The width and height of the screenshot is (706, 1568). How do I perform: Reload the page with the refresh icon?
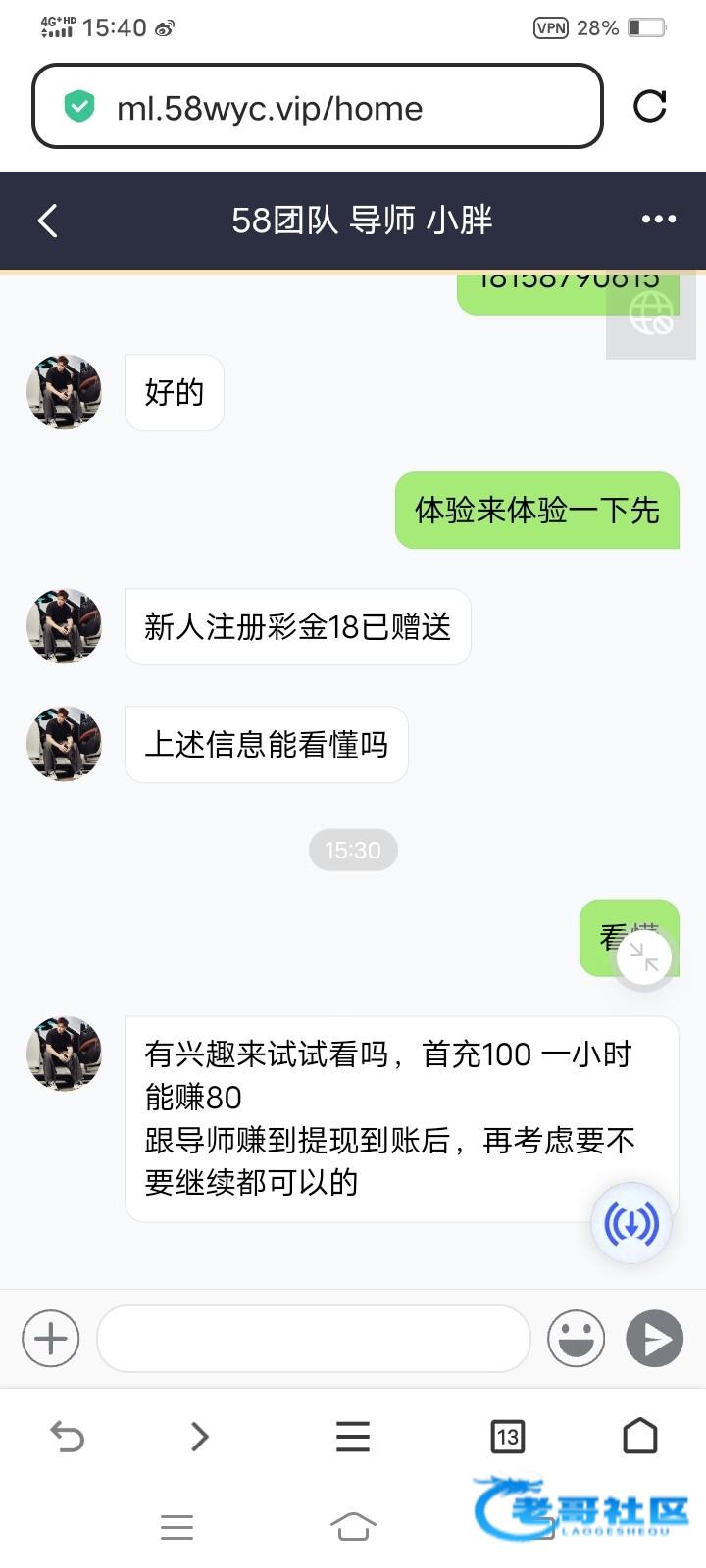click(x=649, y=106)
